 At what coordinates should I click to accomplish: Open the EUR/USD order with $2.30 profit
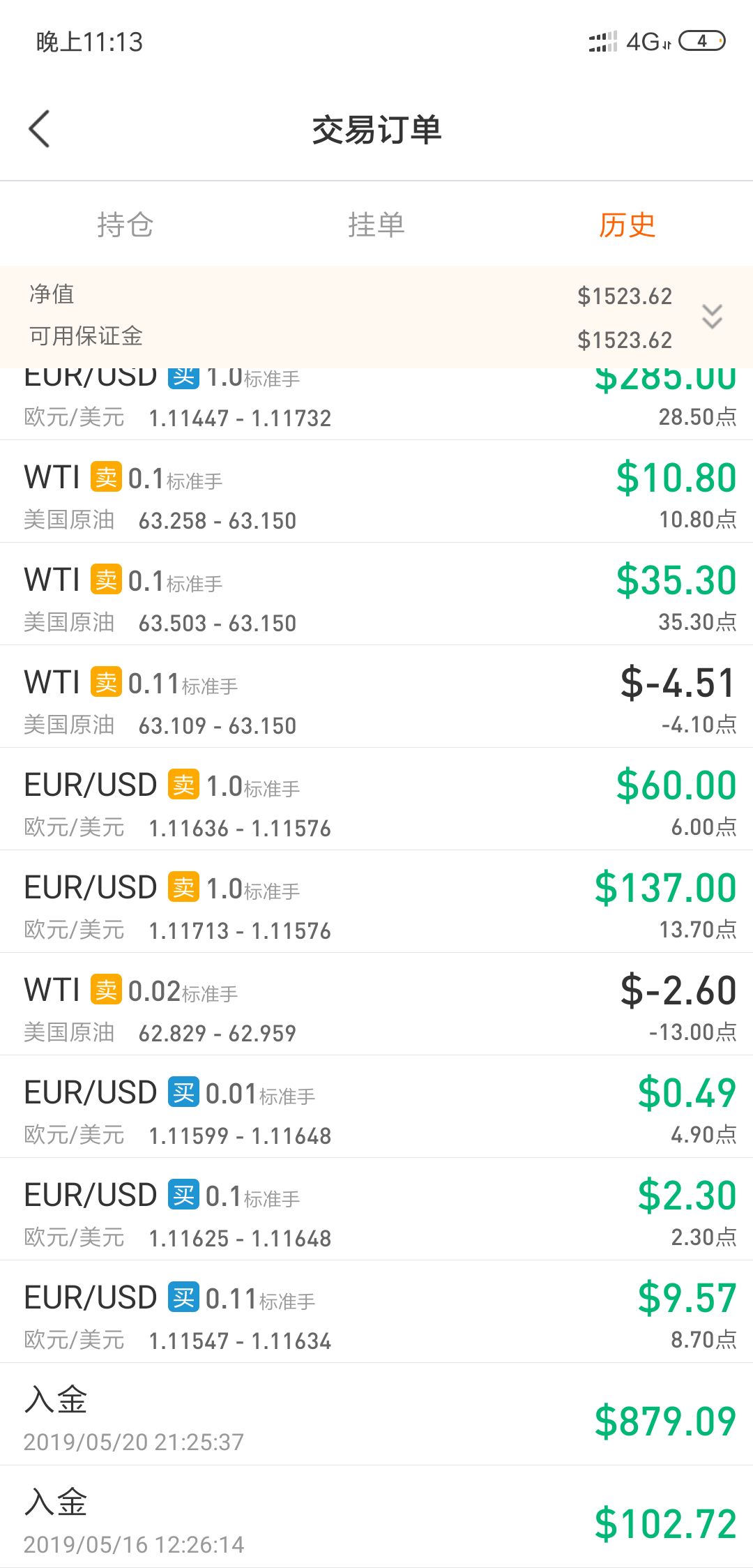(x=376, y=1209)
